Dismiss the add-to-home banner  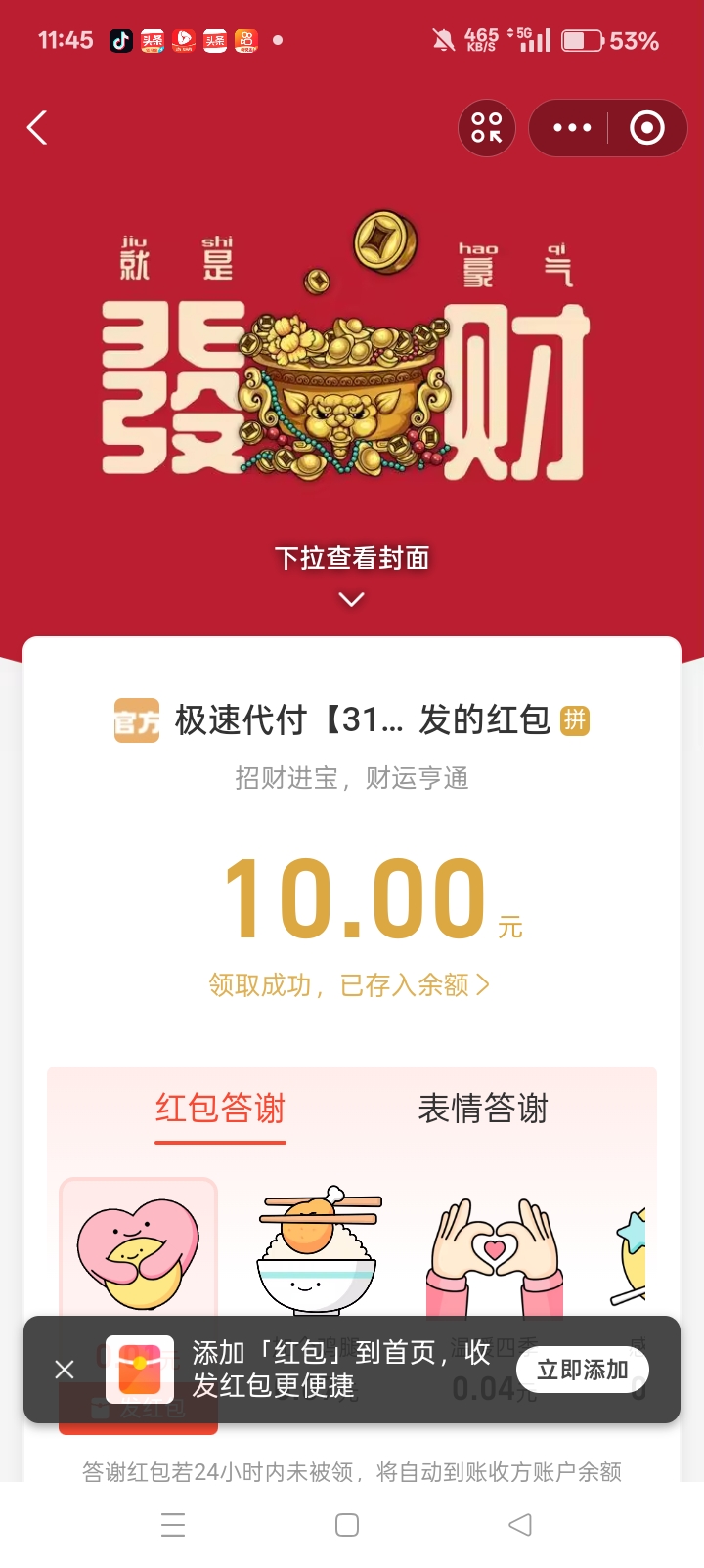(65, 1370)
